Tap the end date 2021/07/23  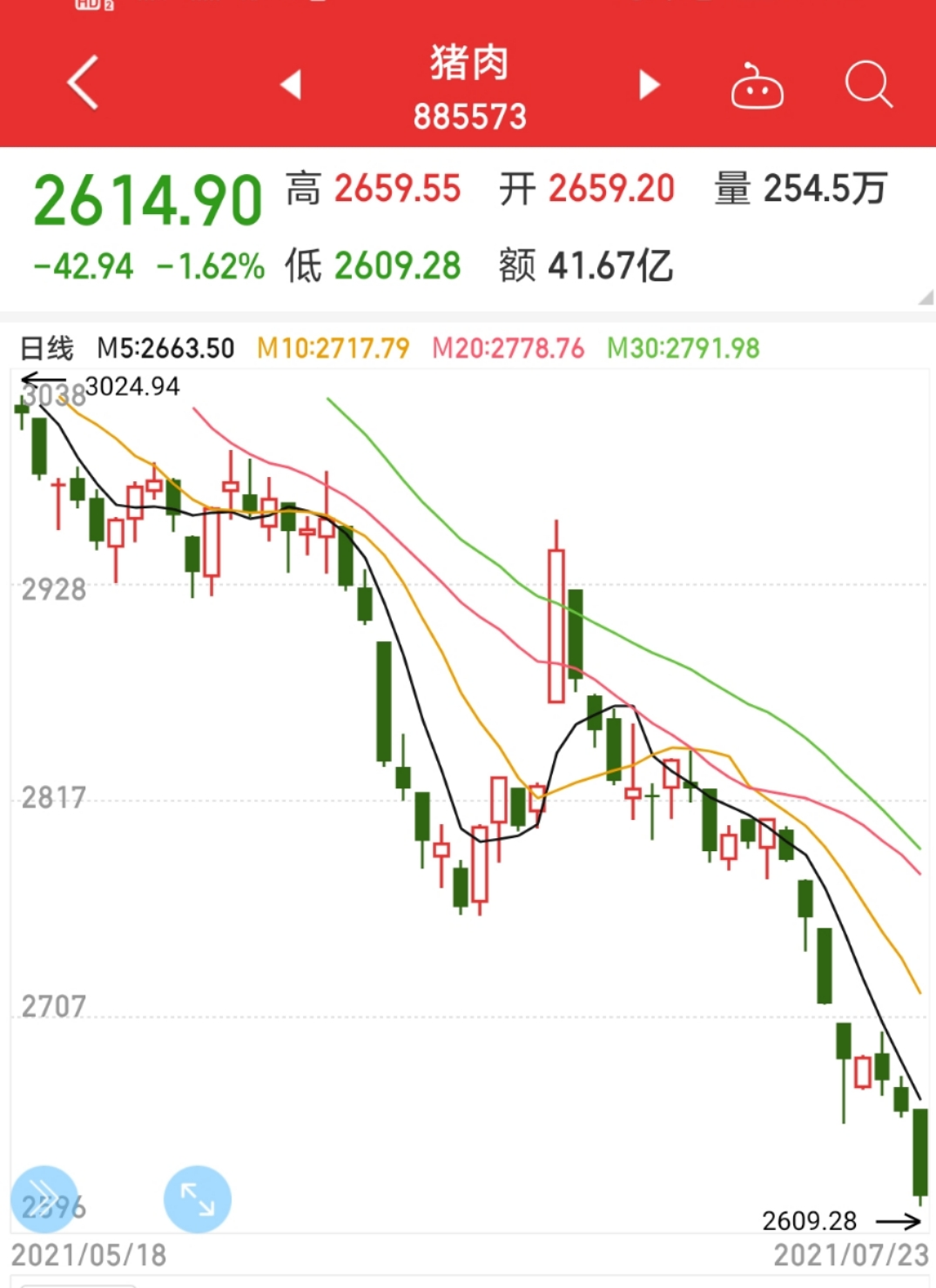[843, 1255]
